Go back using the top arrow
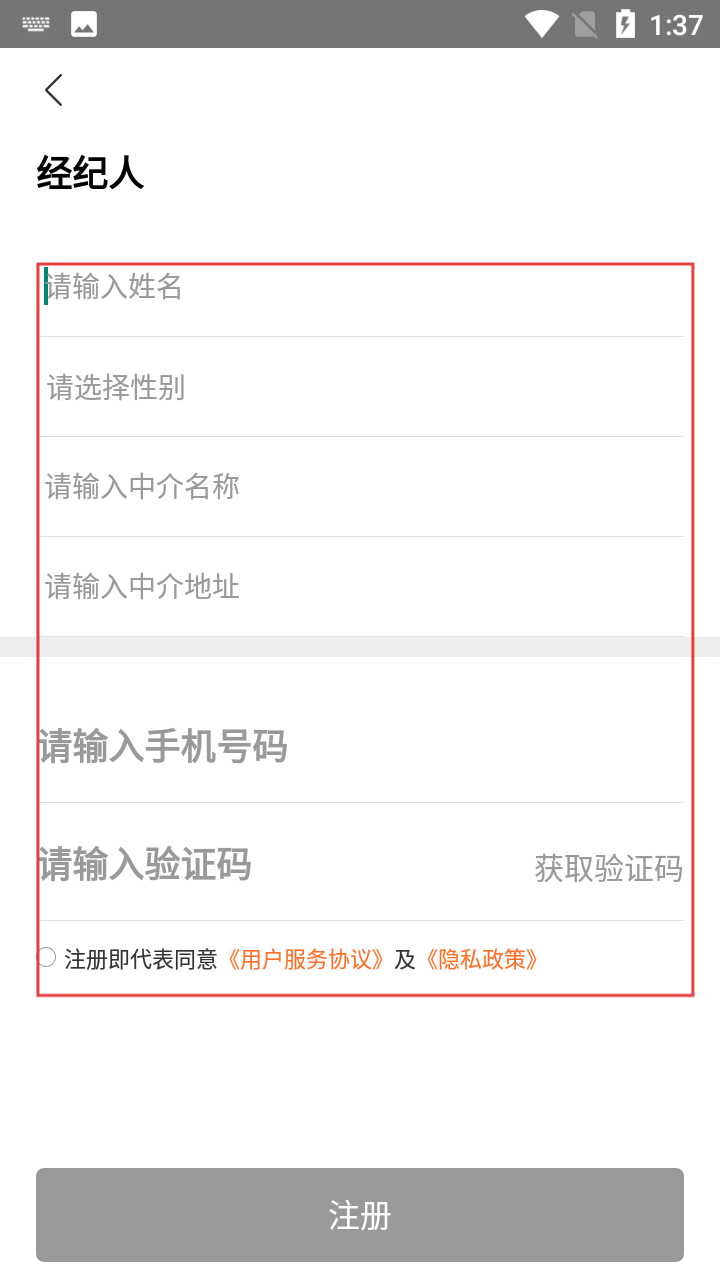Image resolution: width=720 pixels, height=1280 pixels. point(54,90)
